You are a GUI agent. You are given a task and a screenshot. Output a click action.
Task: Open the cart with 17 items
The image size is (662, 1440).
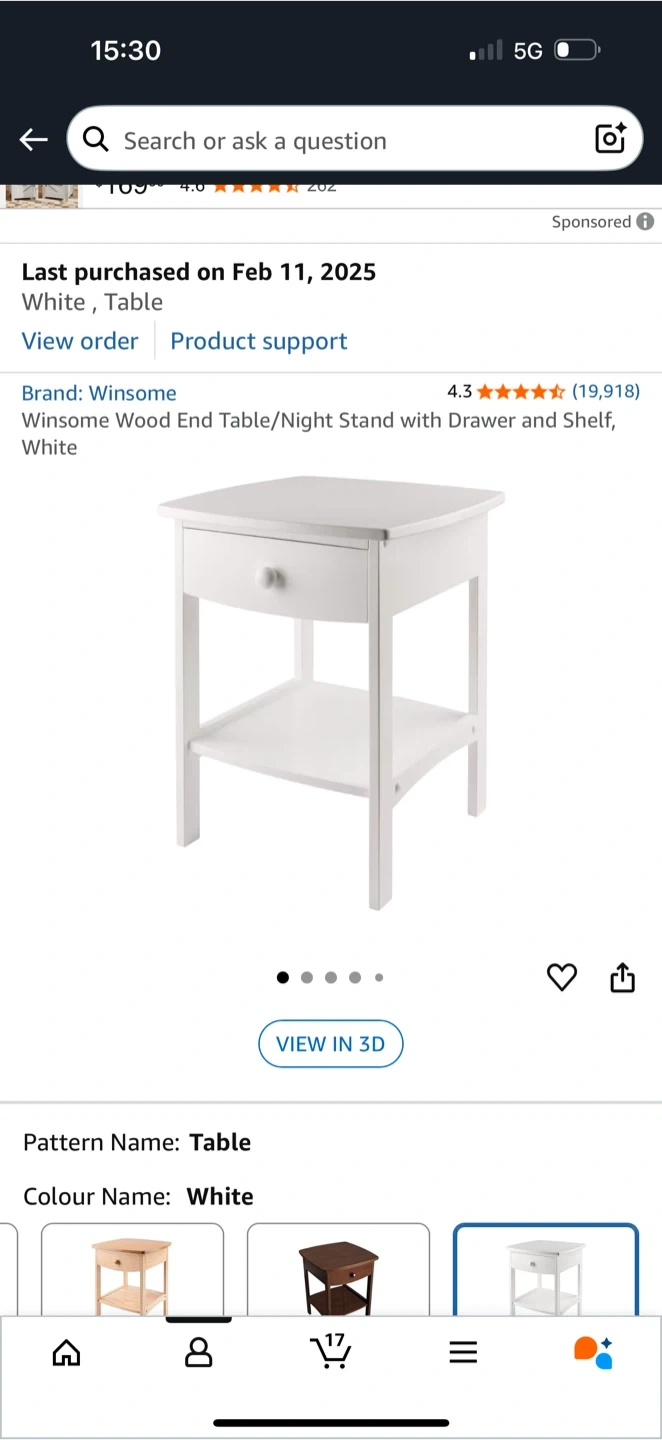click(x=331, y=1351)
